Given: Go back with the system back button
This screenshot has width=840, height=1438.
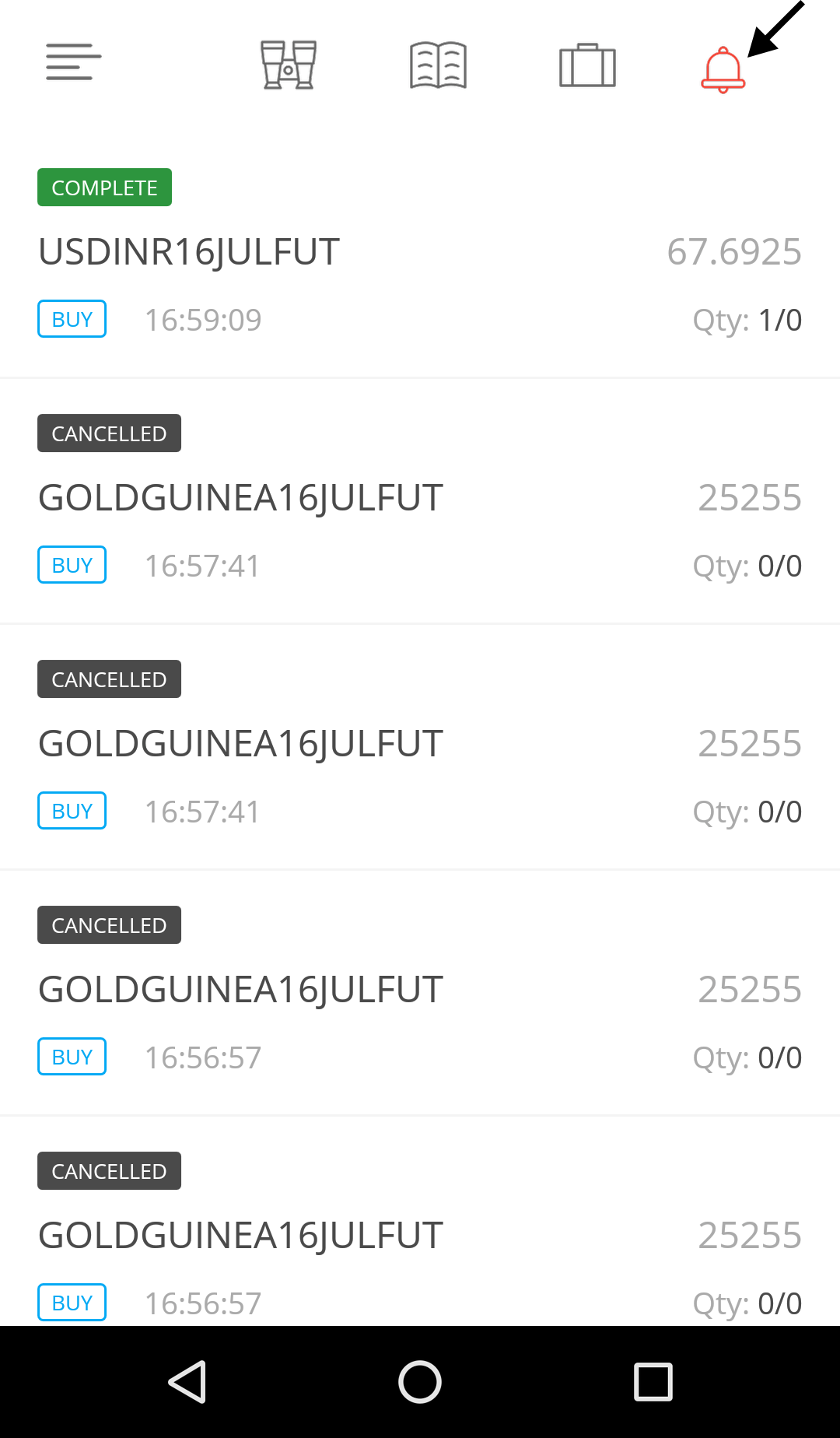Looking at the screenshot, I should tap(187, 1382).
